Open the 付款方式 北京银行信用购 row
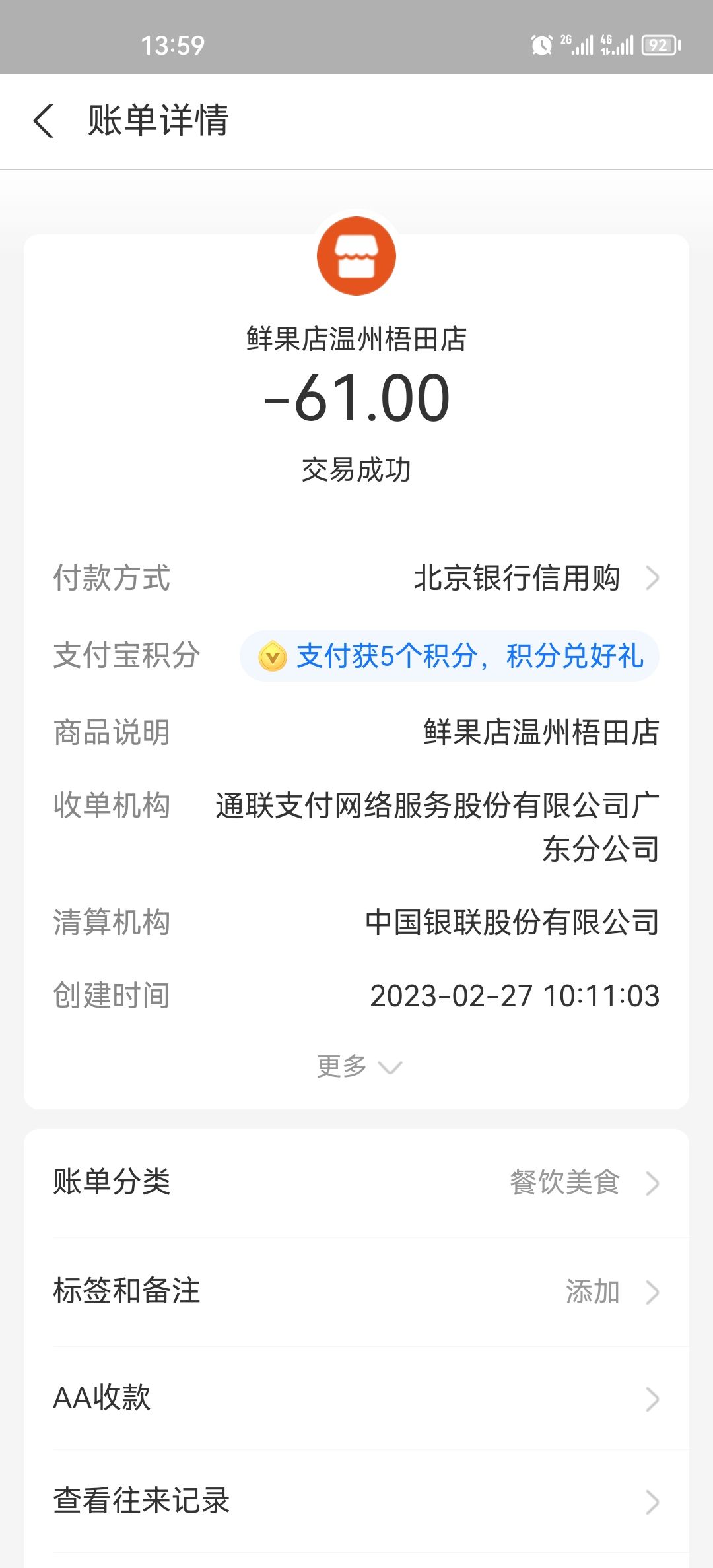The width and height of the screenshot is (713, 1568). click(535, 578)
